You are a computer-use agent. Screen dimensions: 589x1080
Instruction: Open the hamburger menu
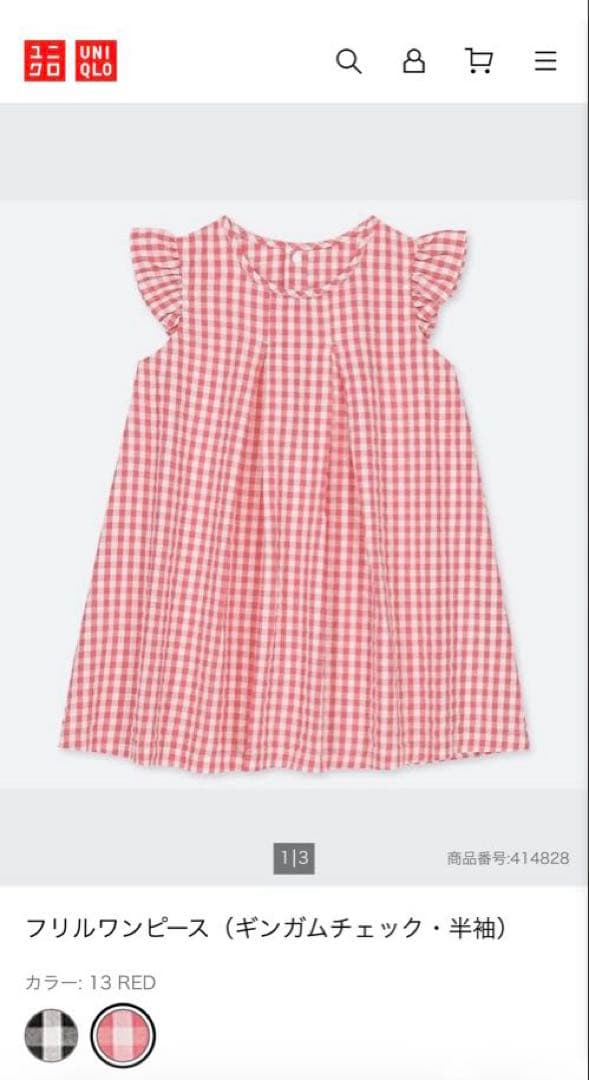coord(545,61)
